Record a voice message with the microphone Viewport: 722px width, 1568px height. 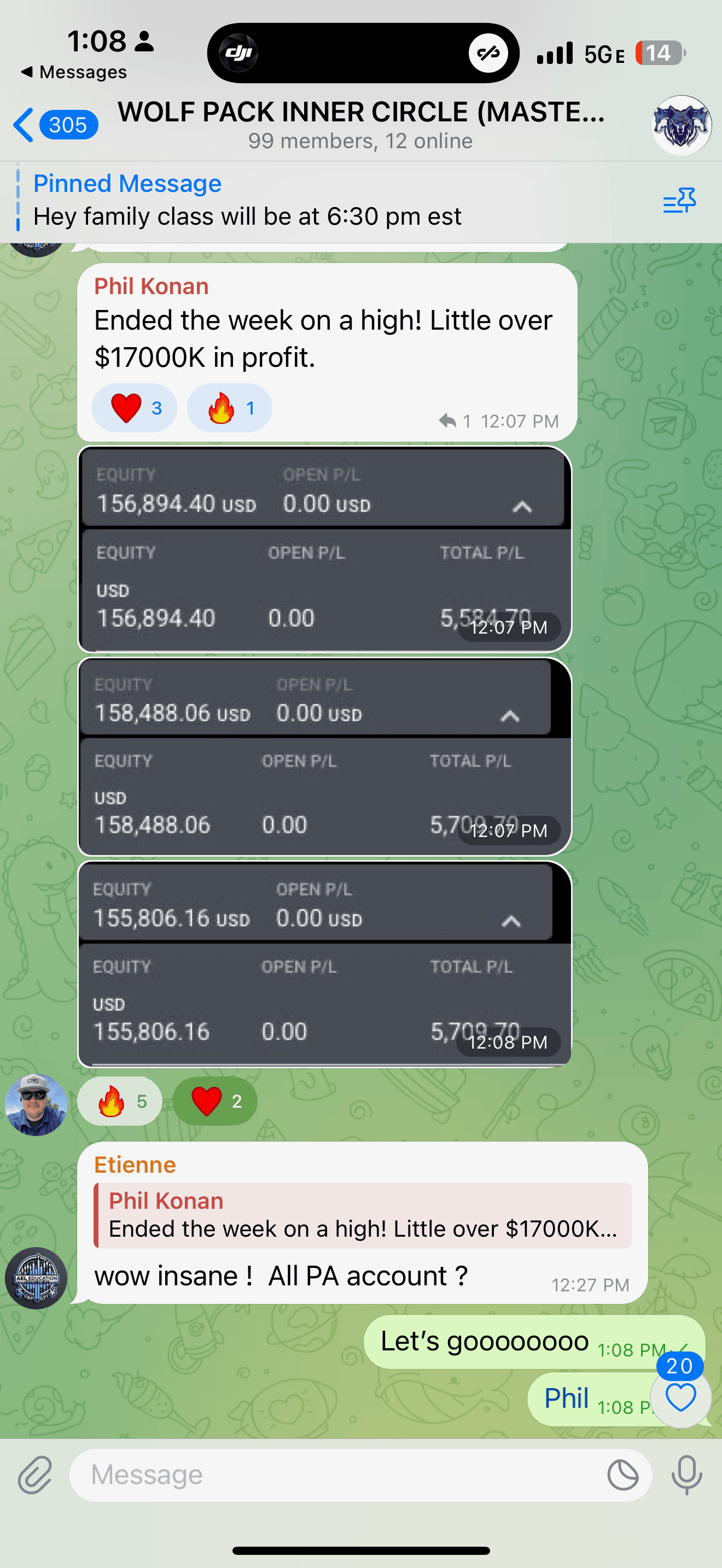tap(686, 1475)
